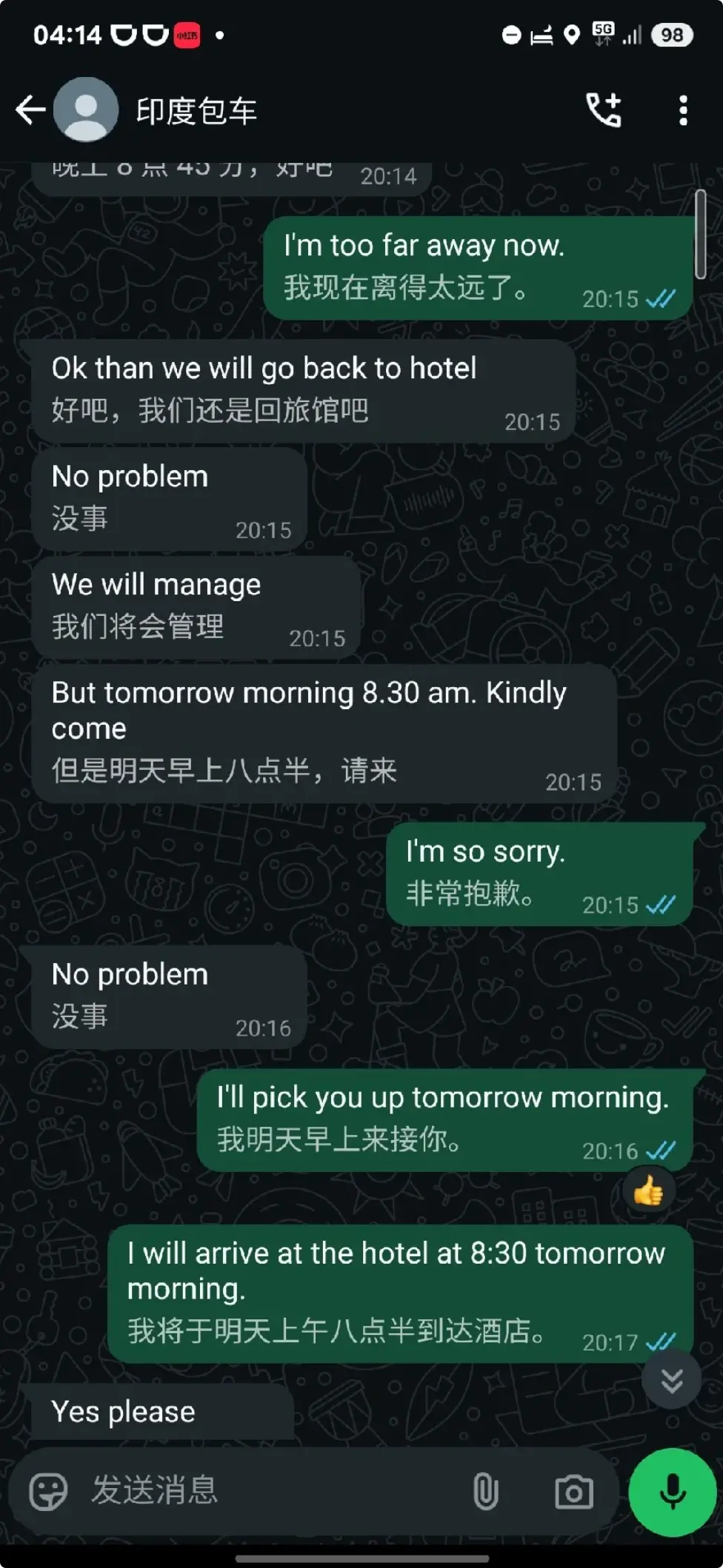This screenshot has width=723, height=1568.
Task: Attach a file with the paperclip
Action: tap(485, 1490)
